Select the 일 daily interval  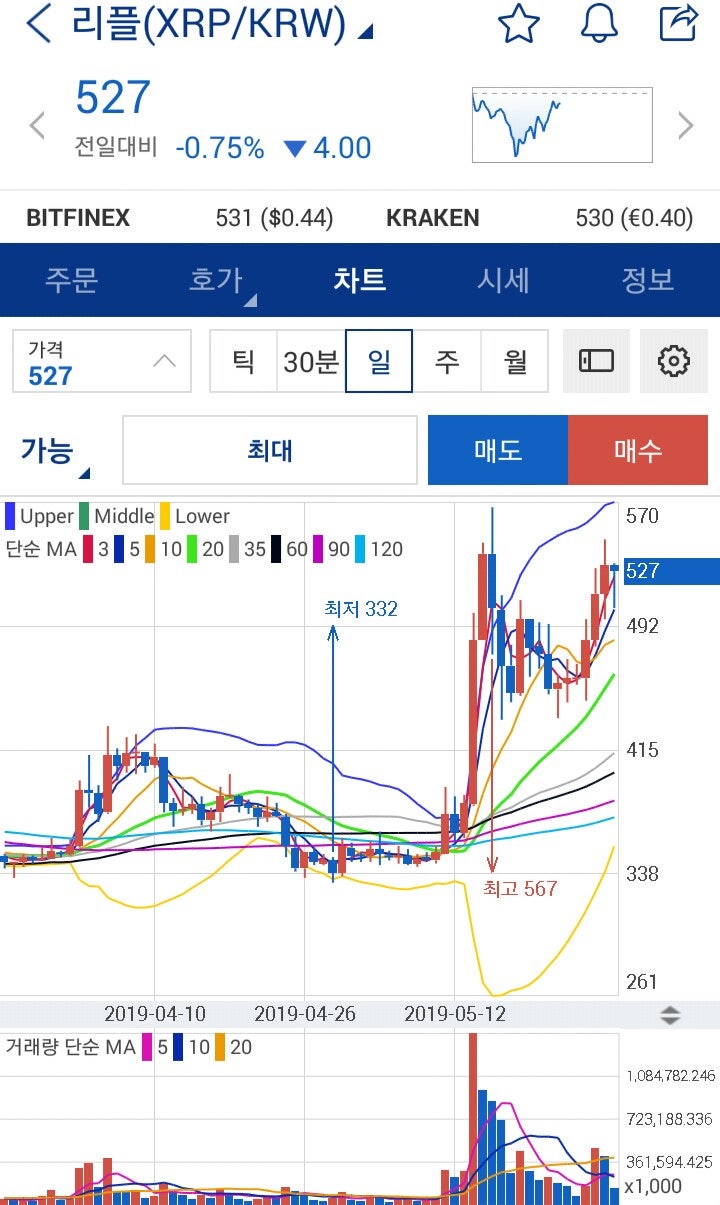tap(379, 361)
